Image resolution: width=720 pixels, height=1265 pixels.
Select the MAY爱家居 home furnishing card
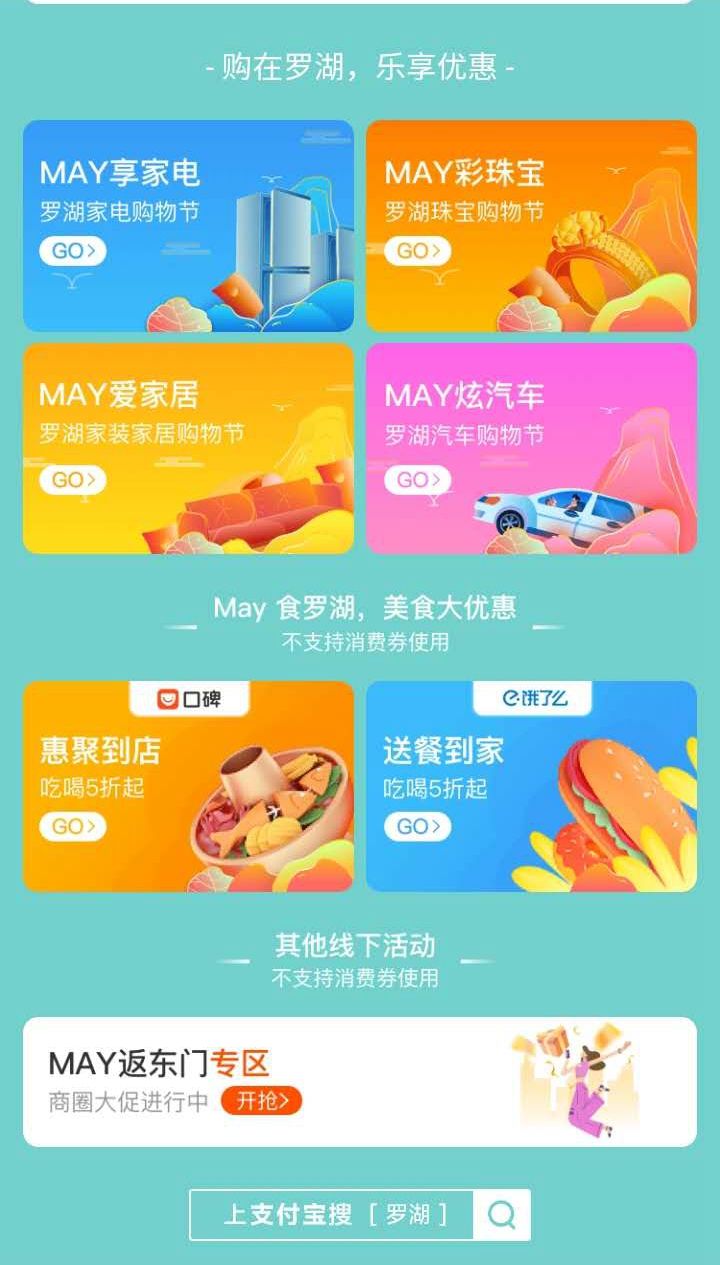[188, 449]
